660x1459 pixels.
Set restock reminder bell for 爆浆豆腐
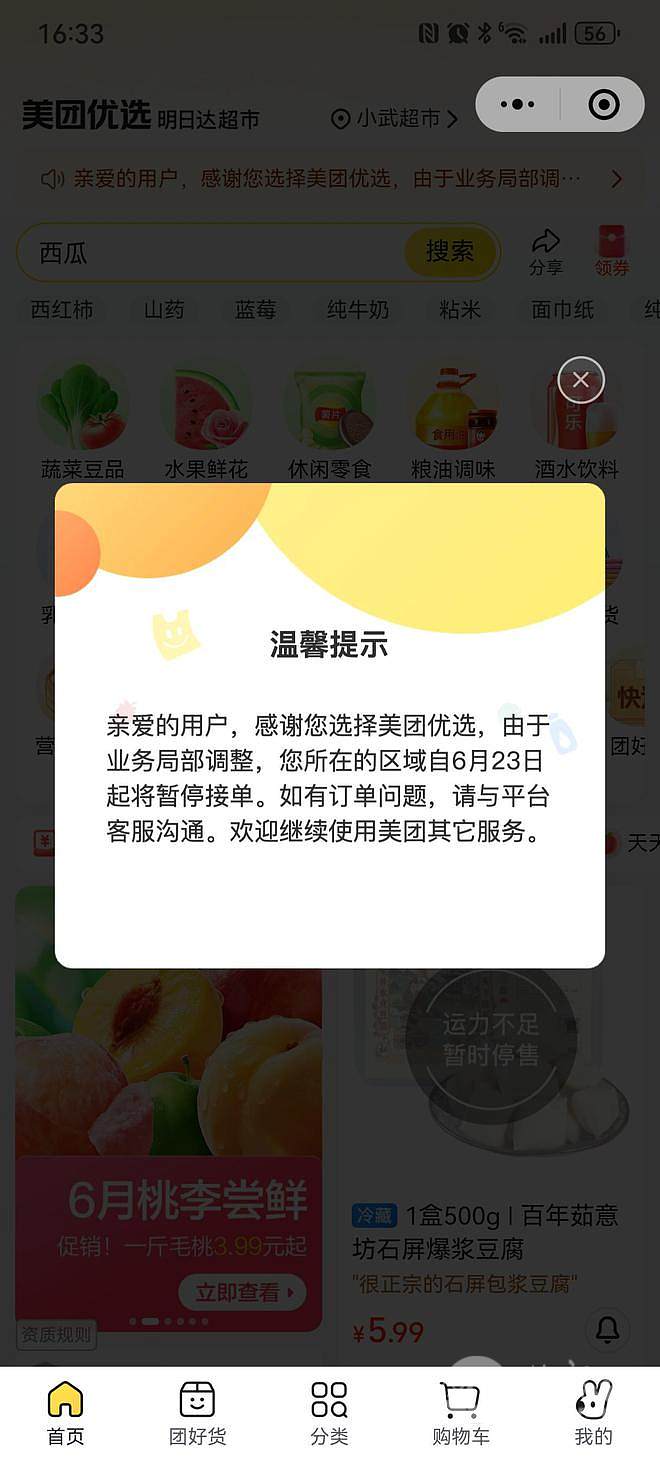(607, 1330)
